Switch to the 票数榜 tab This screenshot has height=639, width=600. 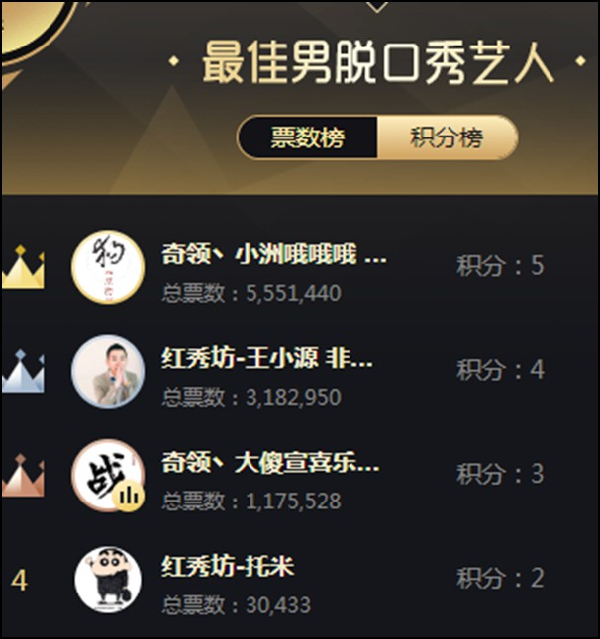308,138
